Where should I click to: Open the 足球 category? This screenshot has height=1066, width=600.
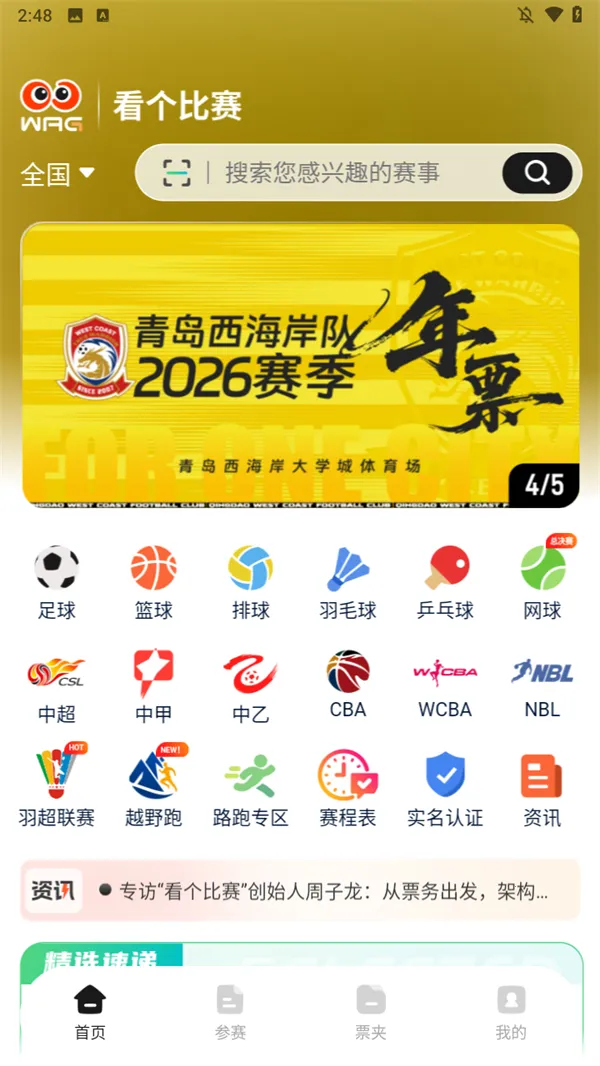(x=57, y=581)
